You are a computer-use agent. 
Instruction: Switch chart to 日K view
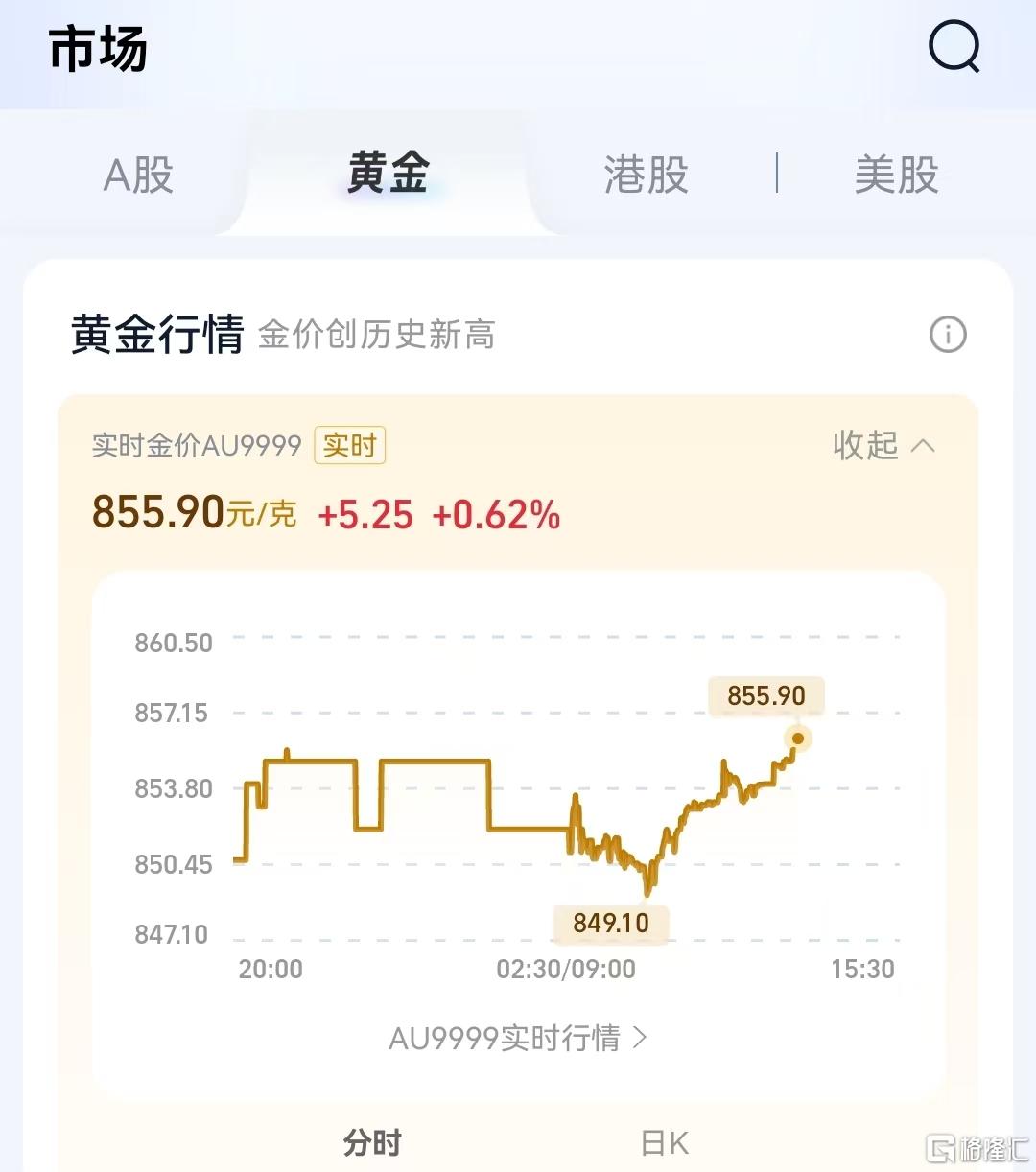pos(664,1142)
